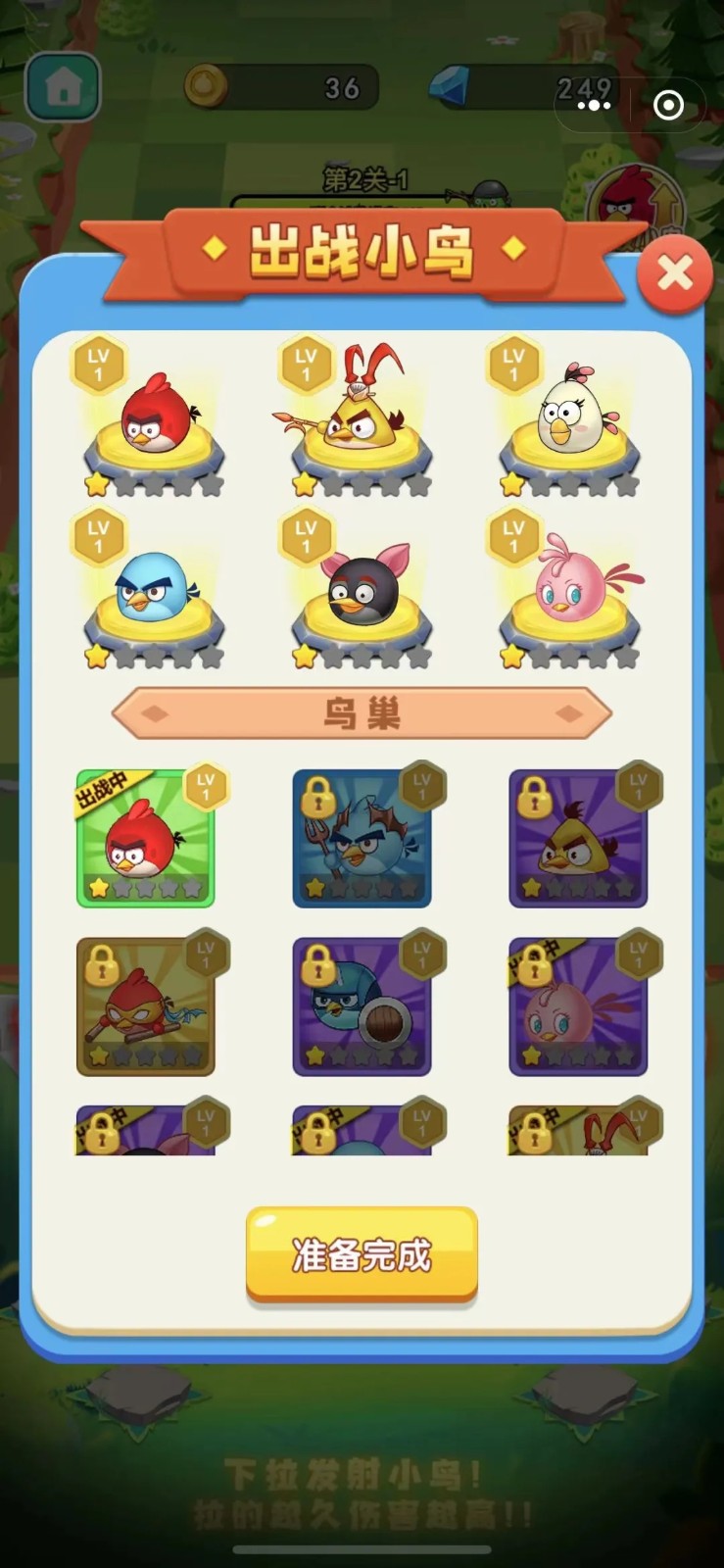
Task: Tap the locked yellow bird card in the nest
Action: pos(578,840)
